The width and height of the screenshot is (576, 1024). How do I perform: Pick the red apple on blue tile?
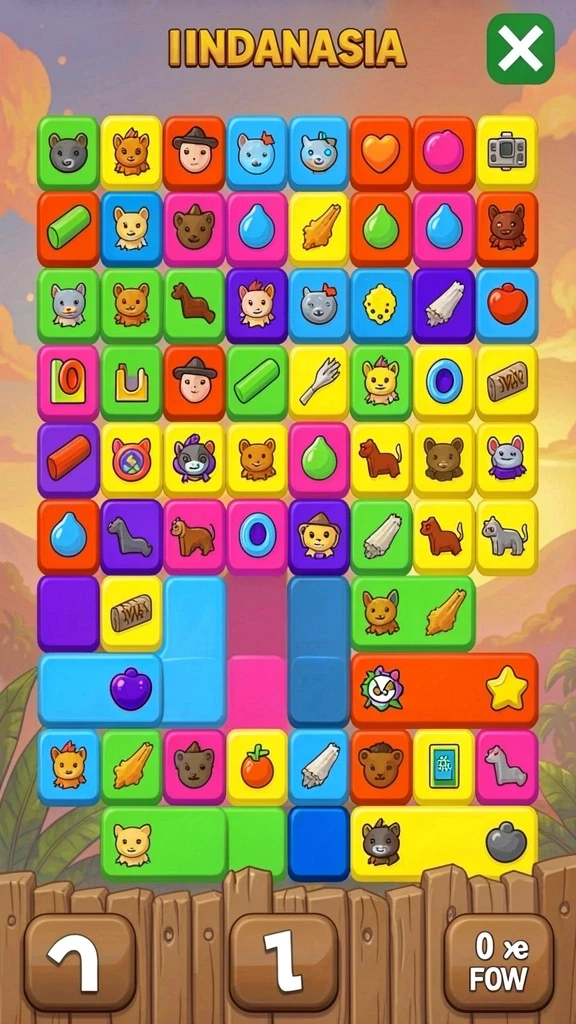pos(507,306)
